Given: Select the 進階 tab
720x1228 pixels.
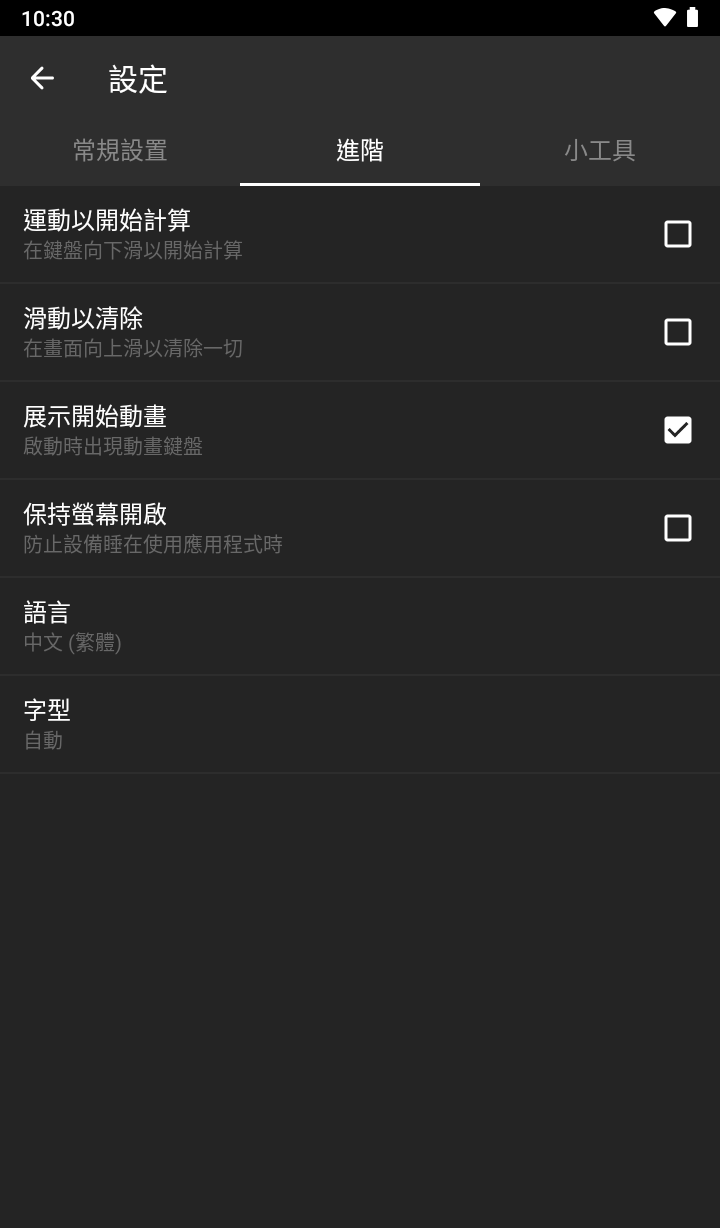Looking at the screenshot, I should (x=359, y=150).
